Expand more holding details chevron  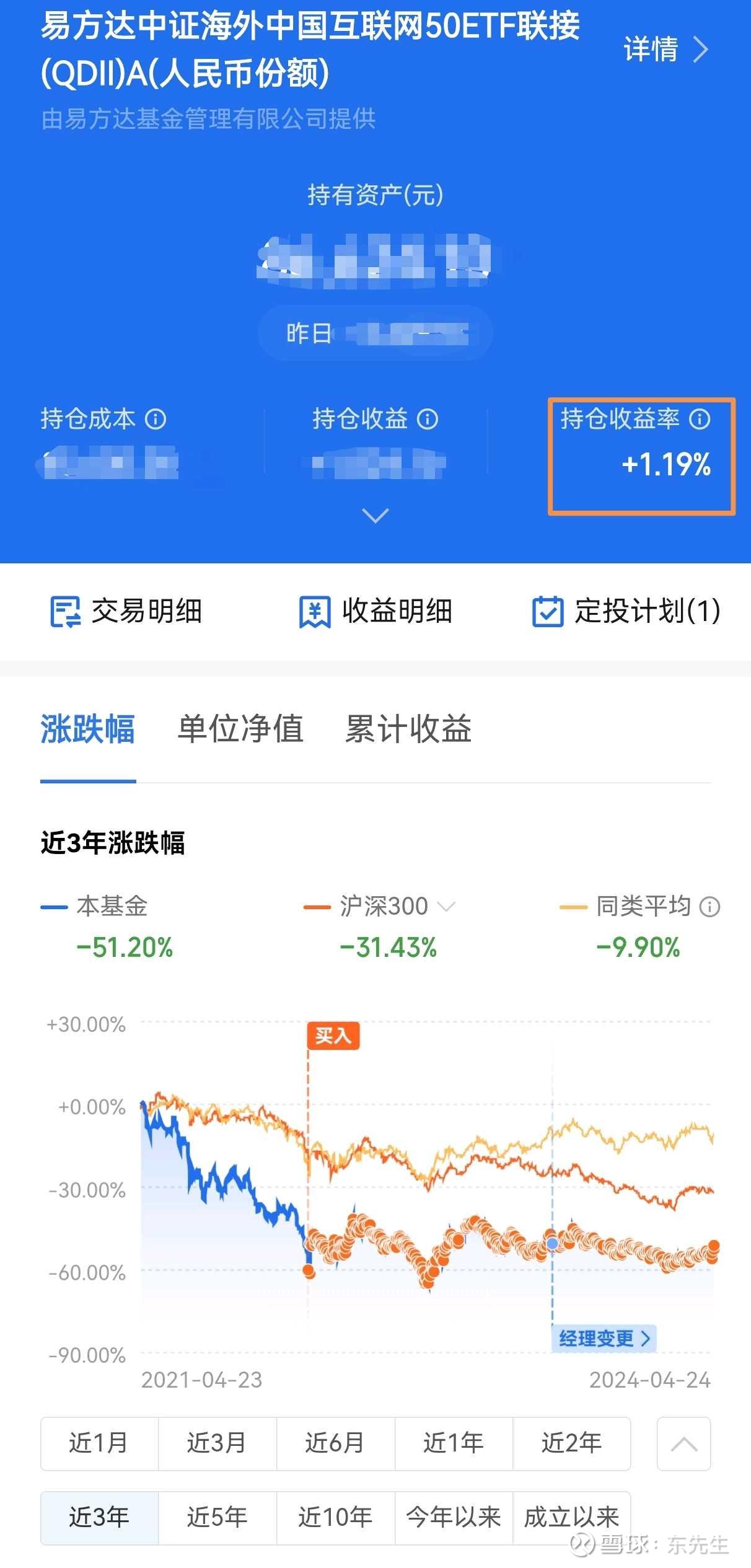tap(375, 516)
